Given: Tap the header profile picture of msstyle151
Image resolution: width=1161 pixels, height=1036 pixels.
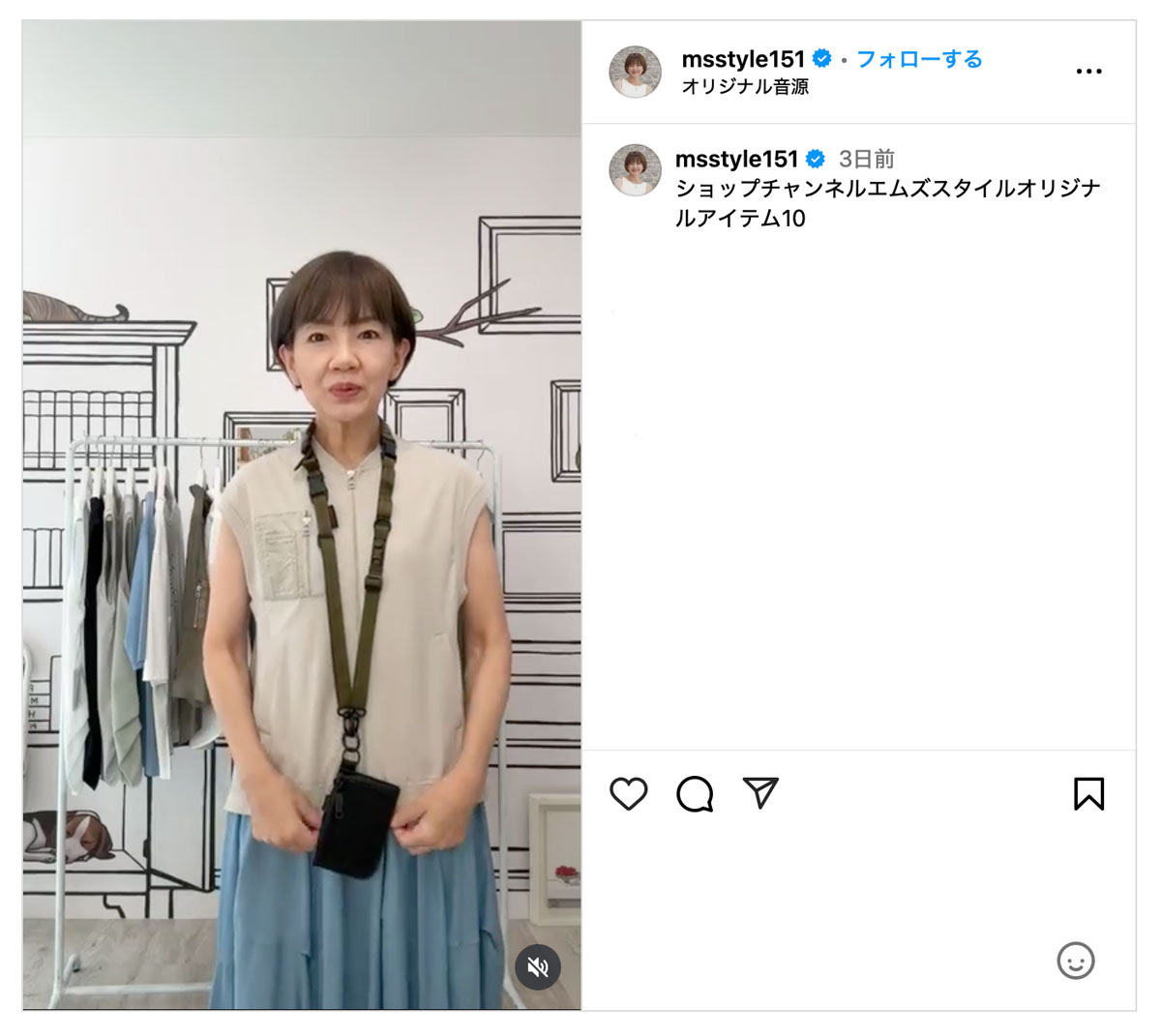Looking at the screenshot, I should [636, 72].
